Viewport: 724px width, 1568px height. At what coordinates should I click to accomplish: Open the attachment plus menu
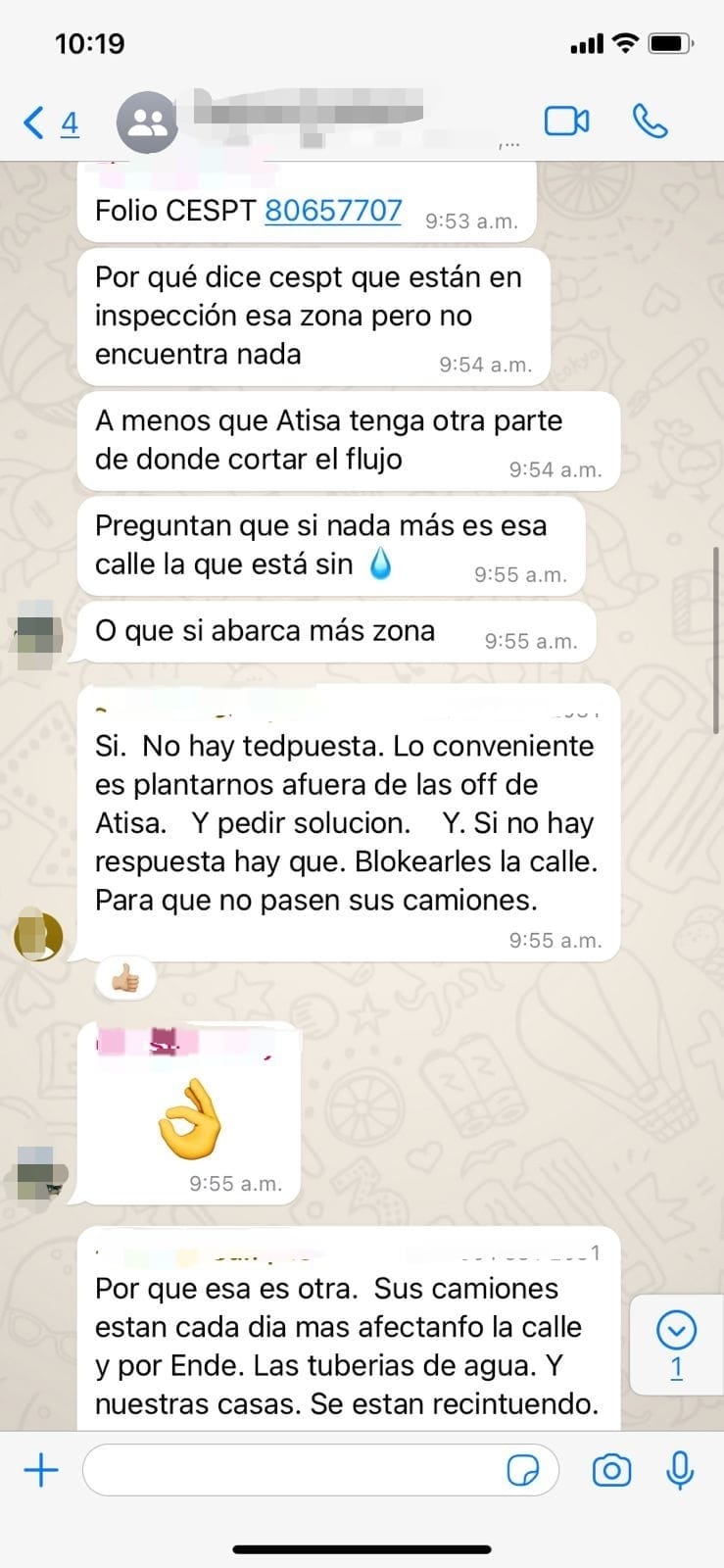pyautogui.click(x=41, y=1470)
